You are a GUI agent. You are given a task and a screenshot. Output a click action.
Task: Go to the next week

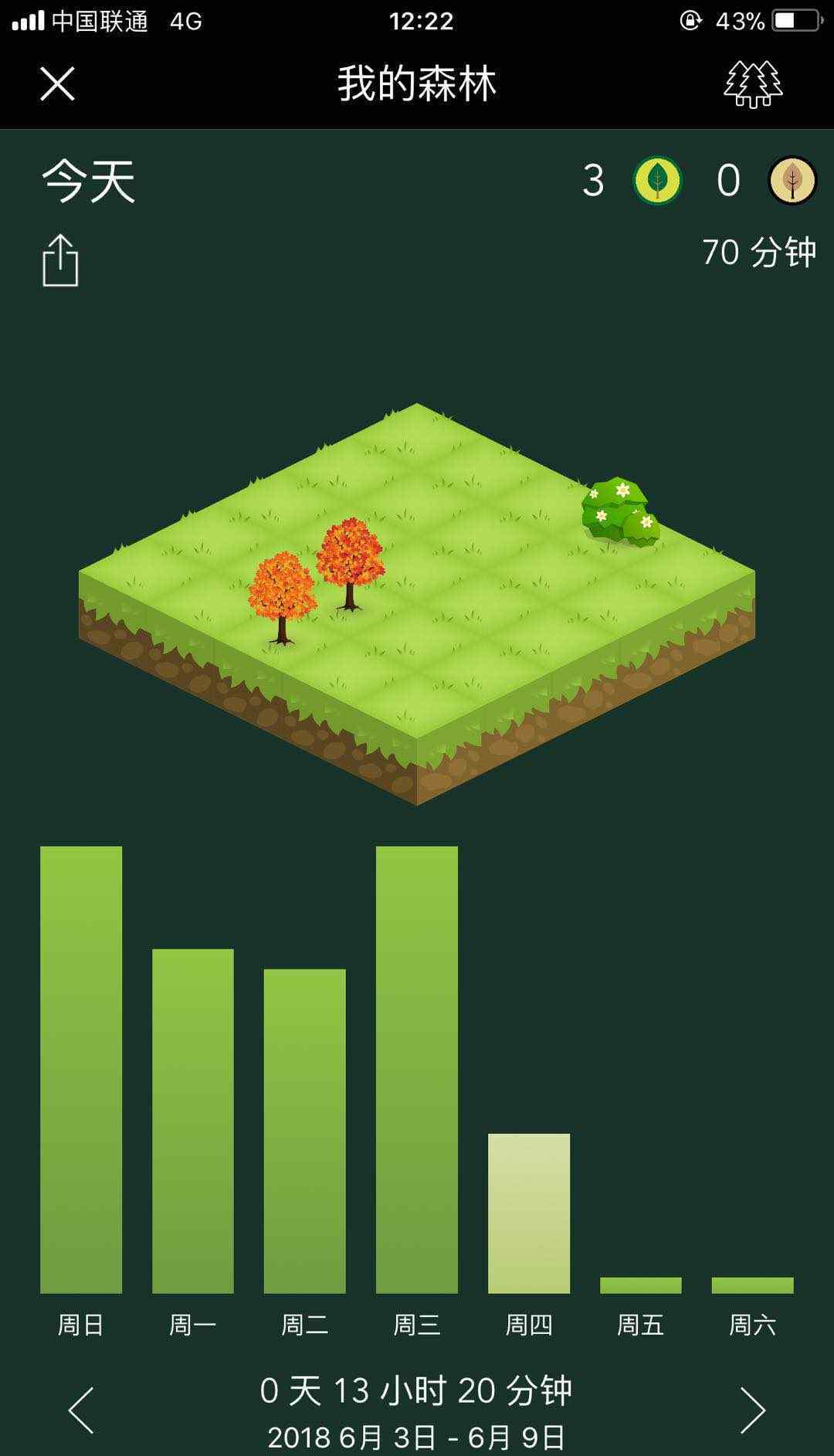753,1410
